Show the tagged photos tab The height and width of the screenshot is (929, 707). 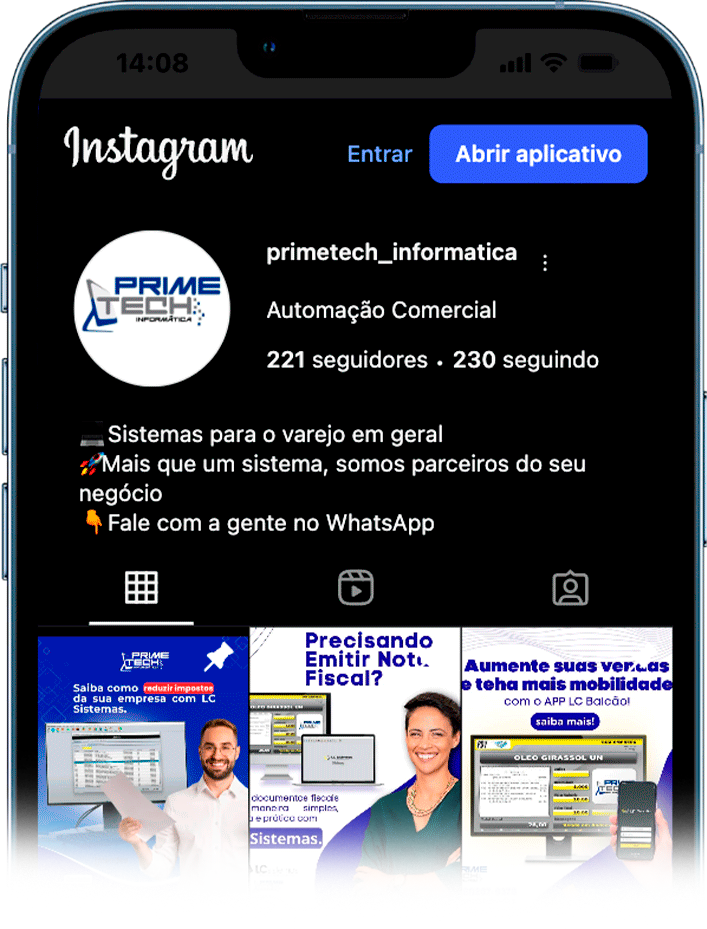pos(570,588)
